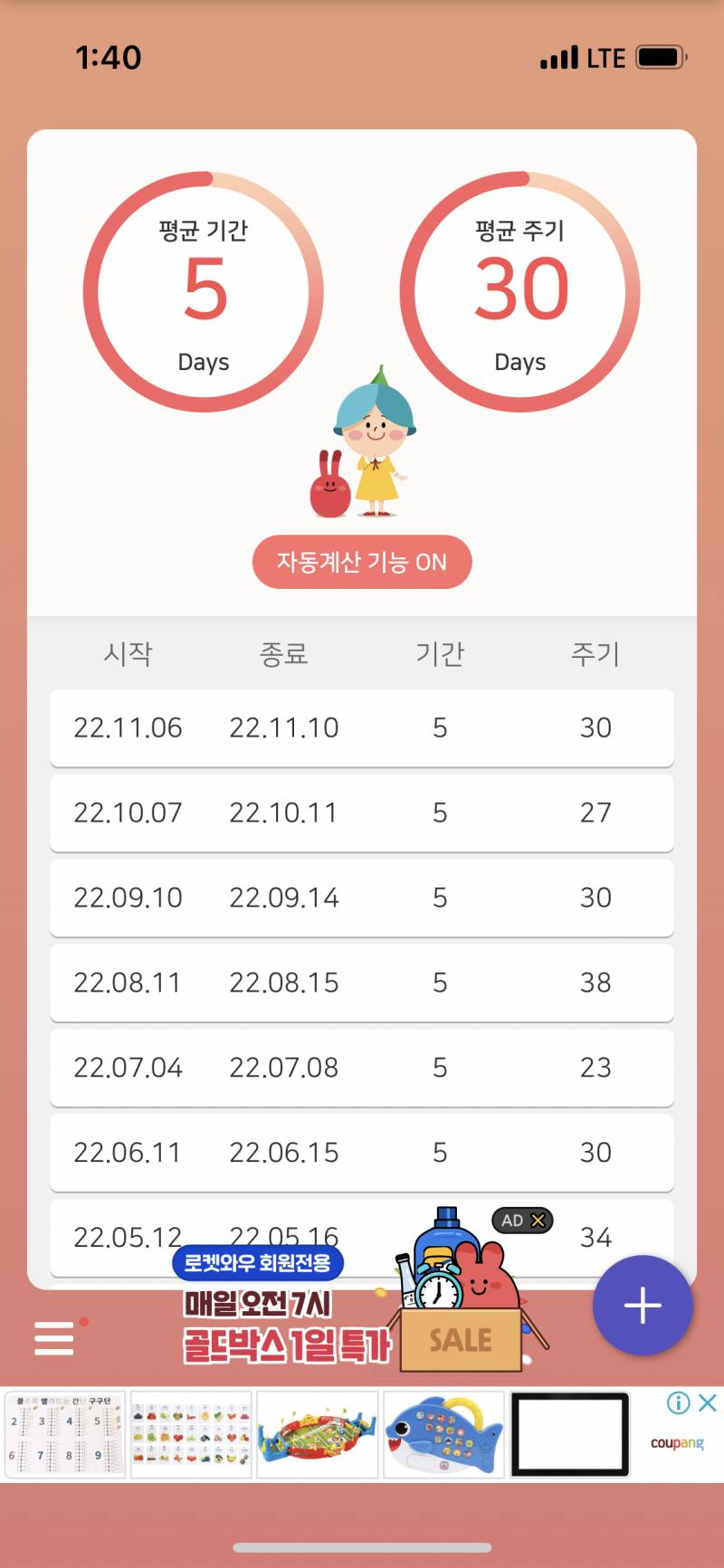
Task: Tap the SALE box image in the ad
Action: 460,1337
